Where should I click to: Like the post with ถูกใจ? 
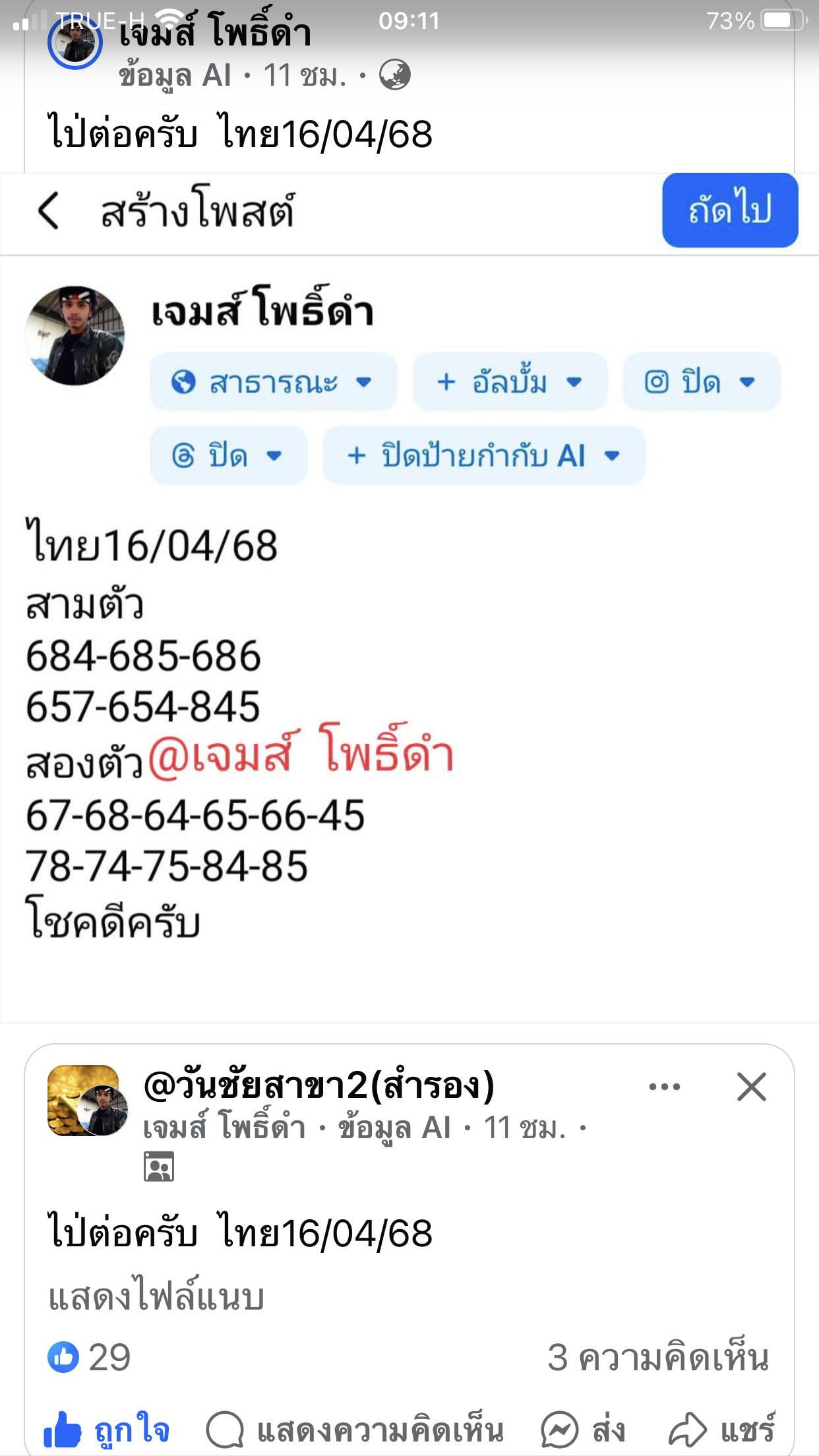107,1431
